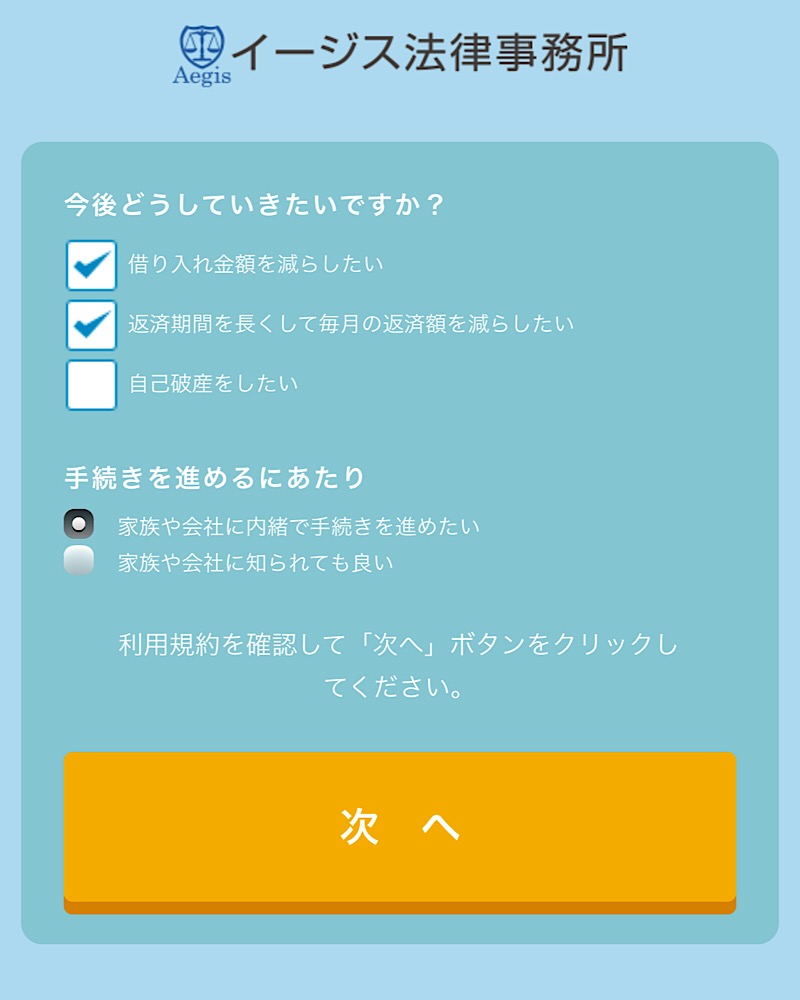The image size is (800, 1000).
Task: Uncheck 返済期間を長くして毎月の返済額を減らしたい checkbox
Action: 92,325
